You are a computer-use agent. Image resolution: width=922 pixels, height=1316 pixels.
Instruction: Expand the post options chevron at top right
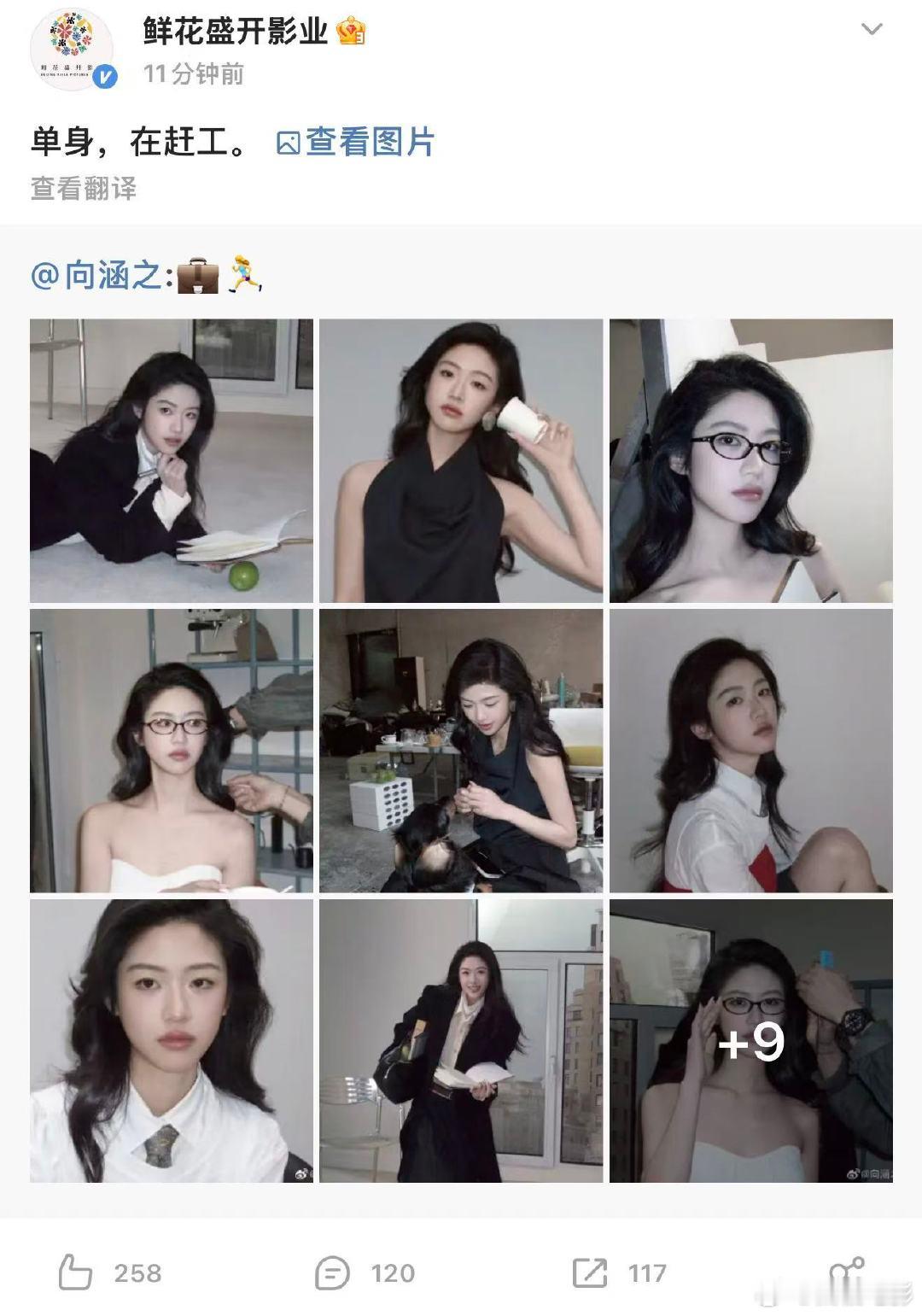tap(870, 29)
